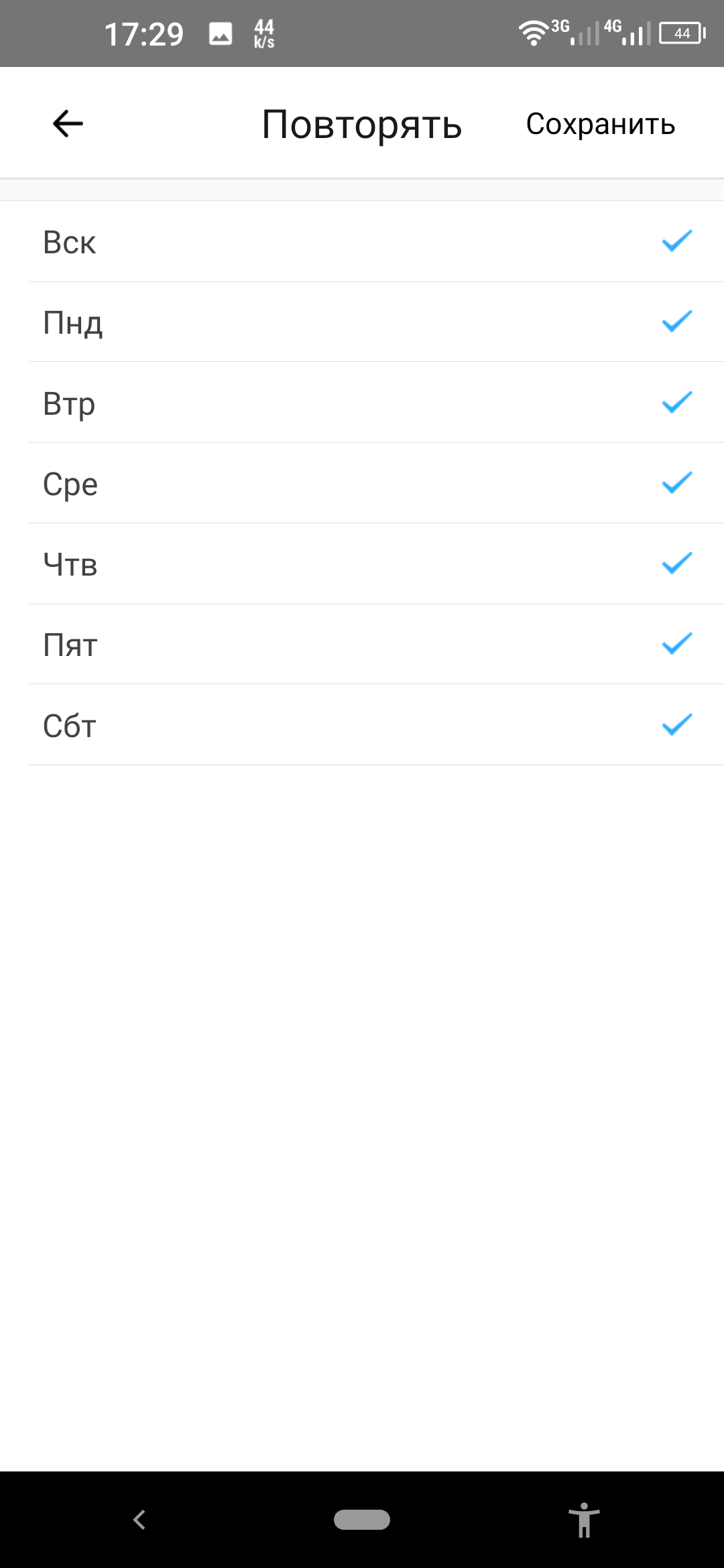This screenshot has width=724, height=1568.
Task: Toggle the Пят day selection
Action: (362, 644)
